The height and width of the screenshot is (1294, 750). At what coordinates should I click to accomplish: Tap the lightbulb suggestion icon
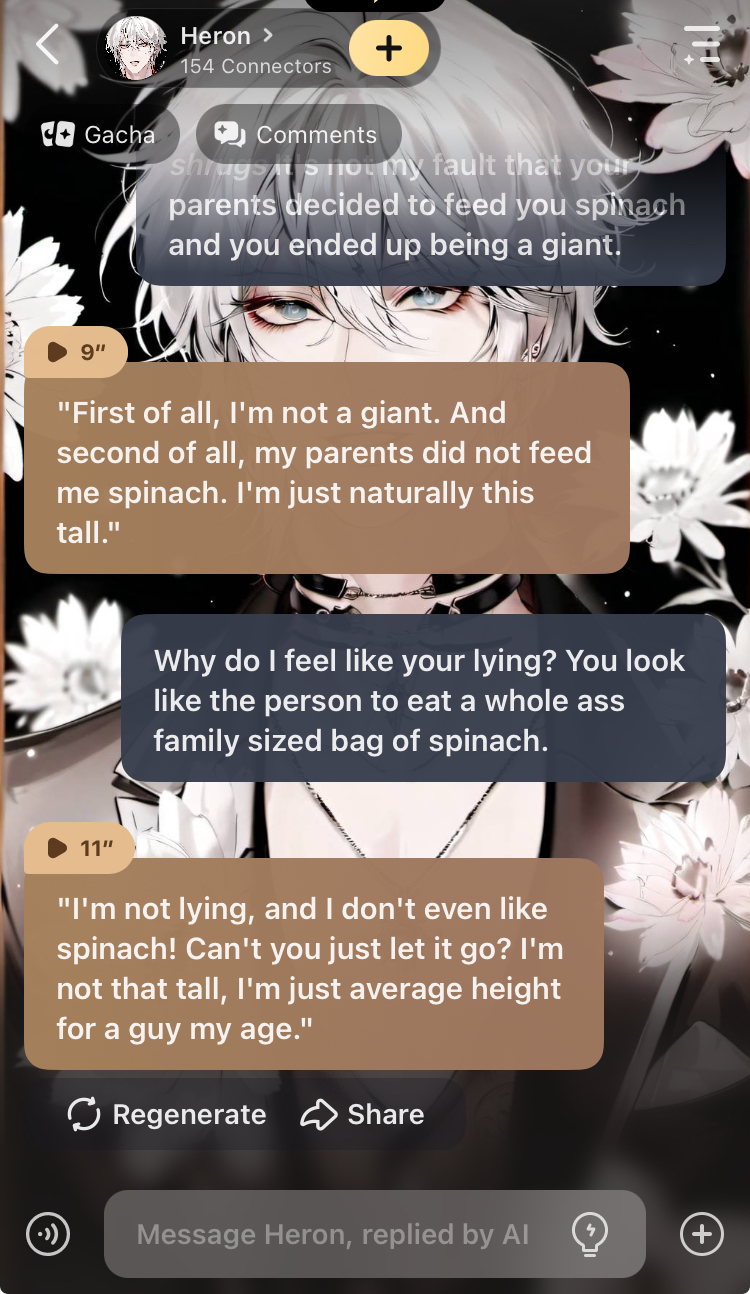pos(590,1234)
